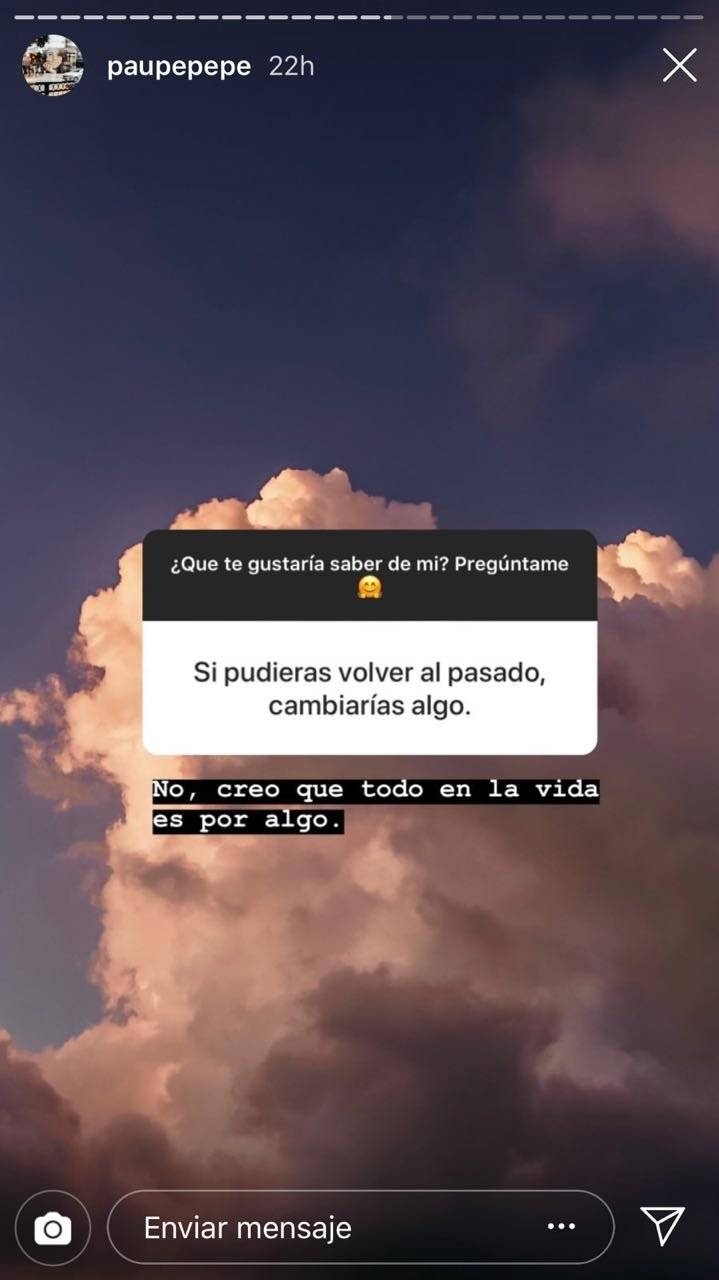Close the story with the X icon

point(679,66)
